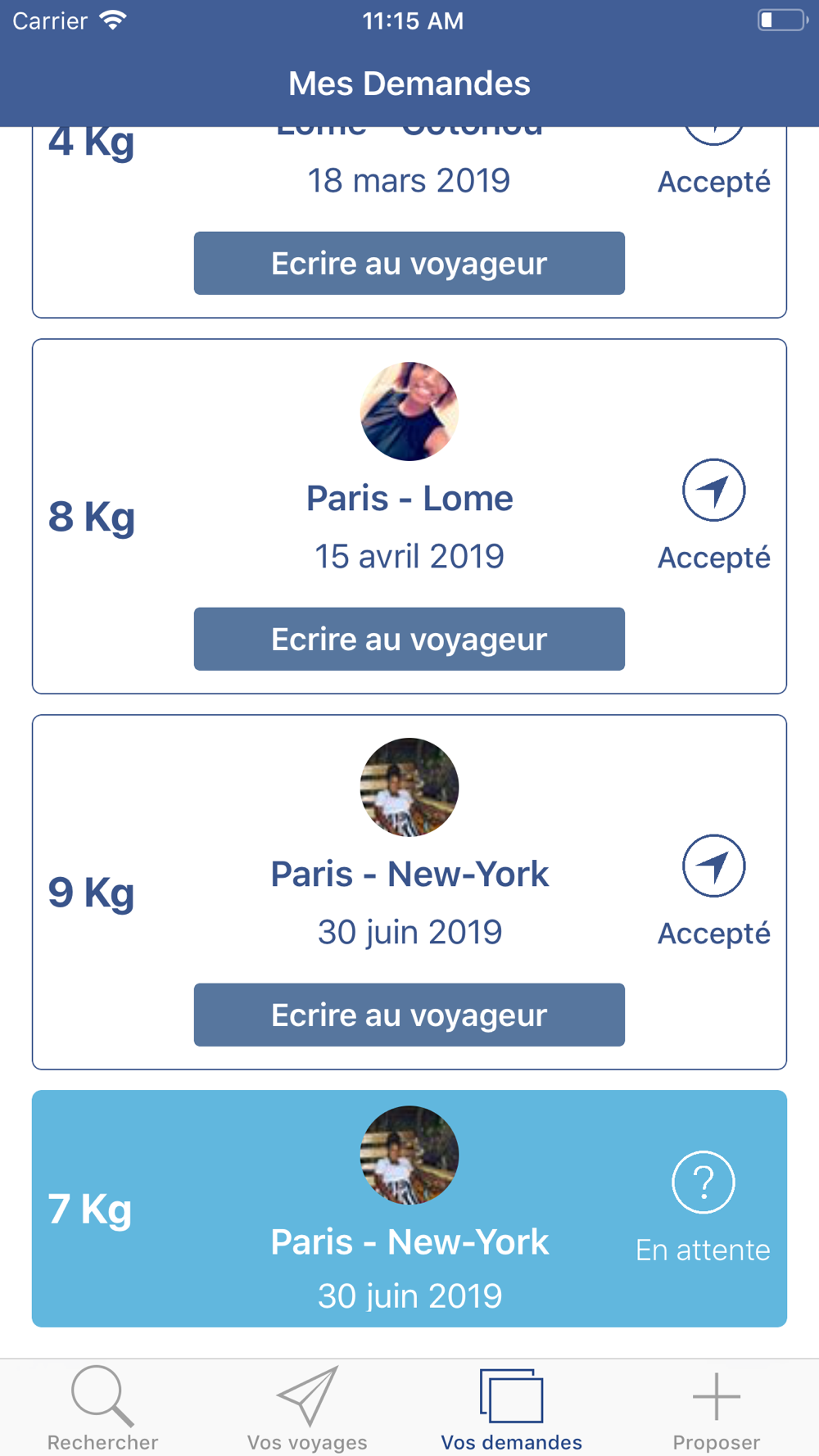The height and width of the screenshot is (1456, 819).
Task: Select the Vos demandes tab
Action: point(511,1409)
